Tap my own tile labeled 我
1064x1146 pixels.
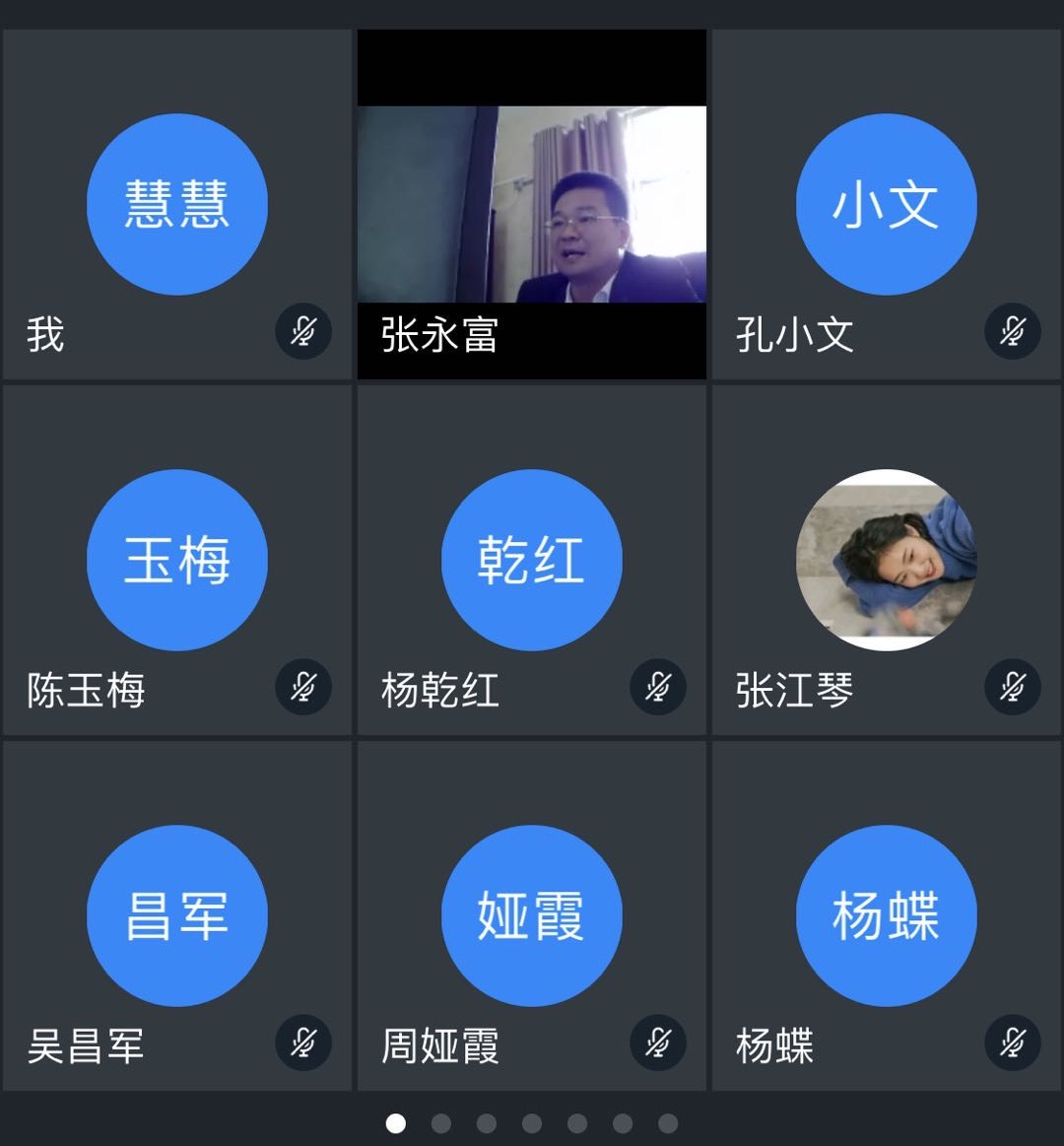177,204
